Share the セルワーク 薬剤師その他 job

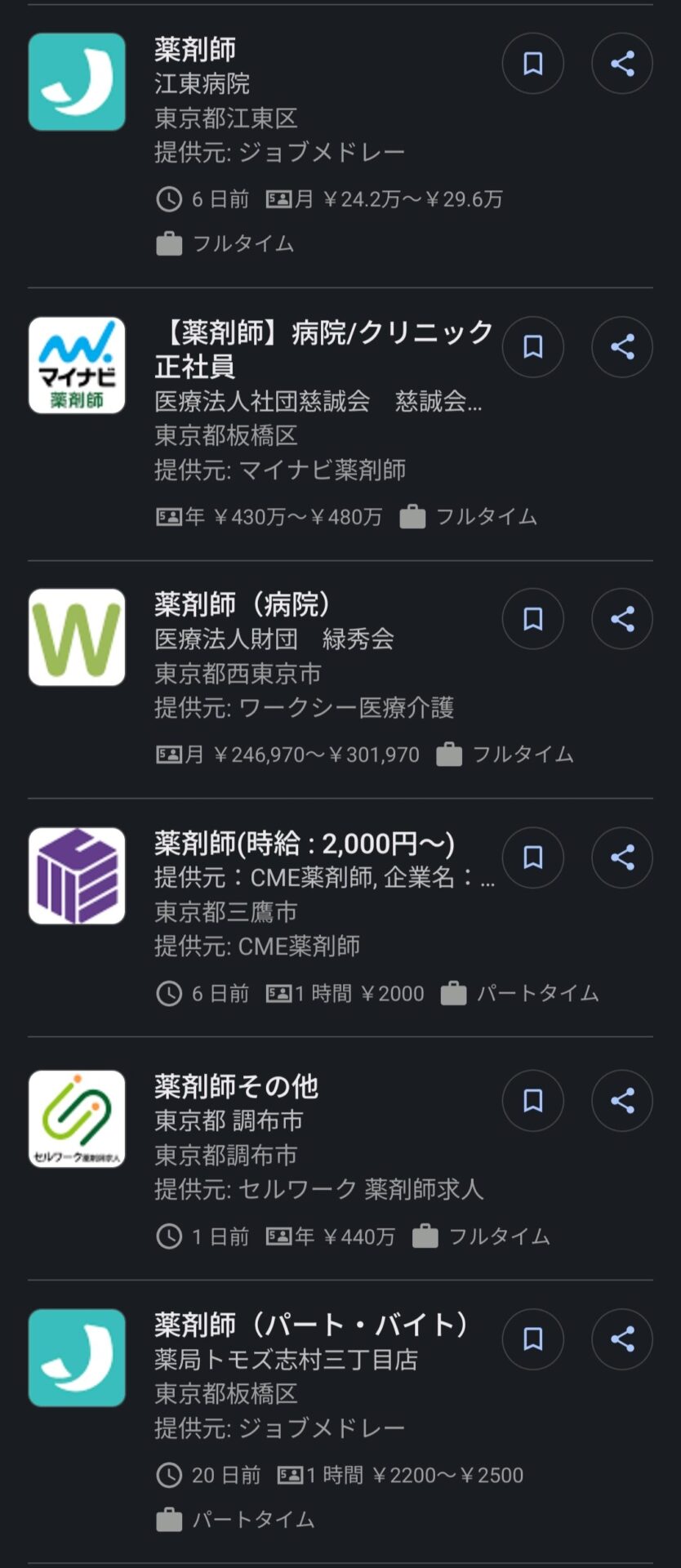click(621, 1100)
